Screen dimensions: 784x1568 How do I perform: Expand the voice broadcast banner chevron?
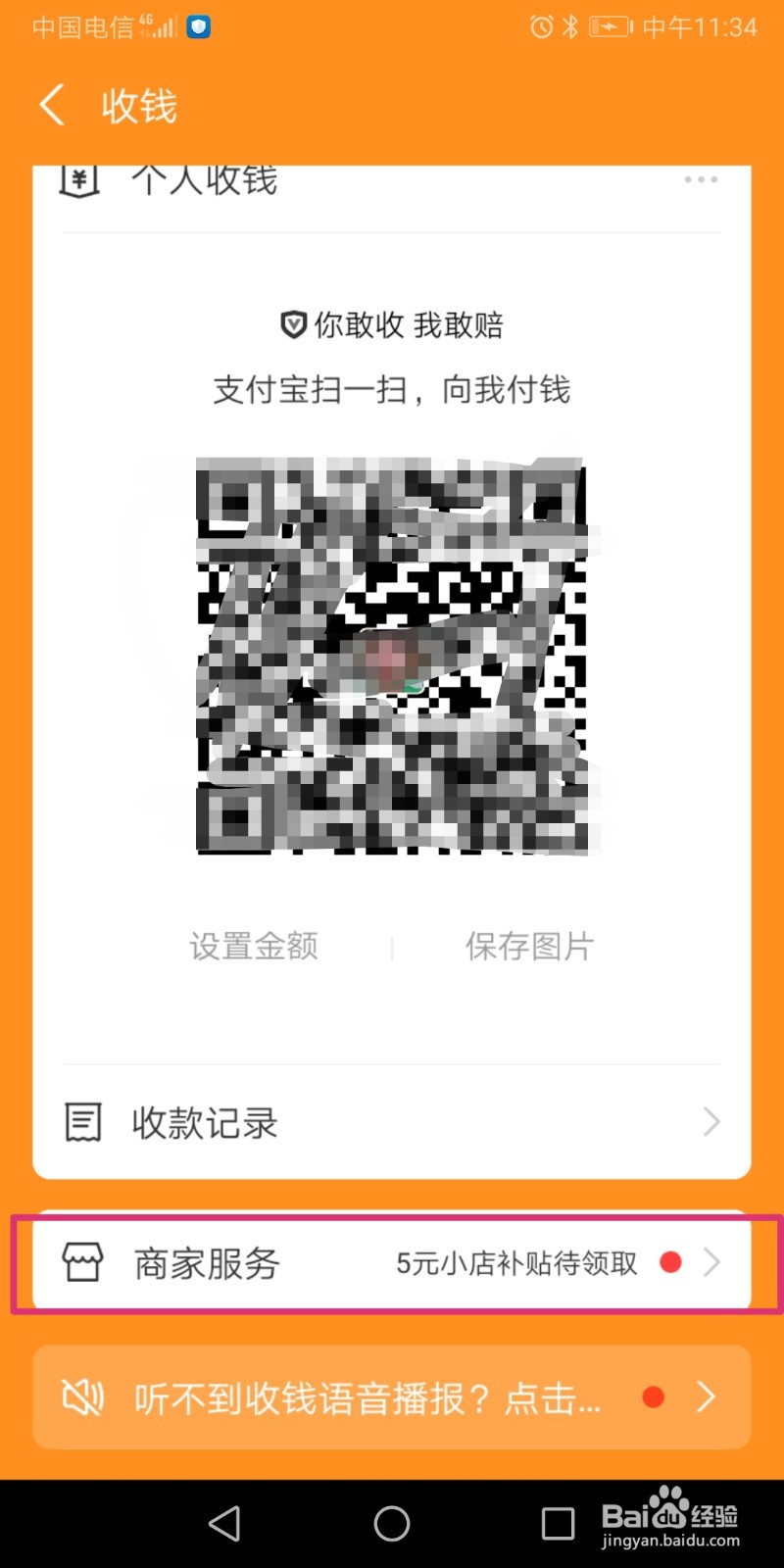pyautogui.click(x=708, y=1398)
